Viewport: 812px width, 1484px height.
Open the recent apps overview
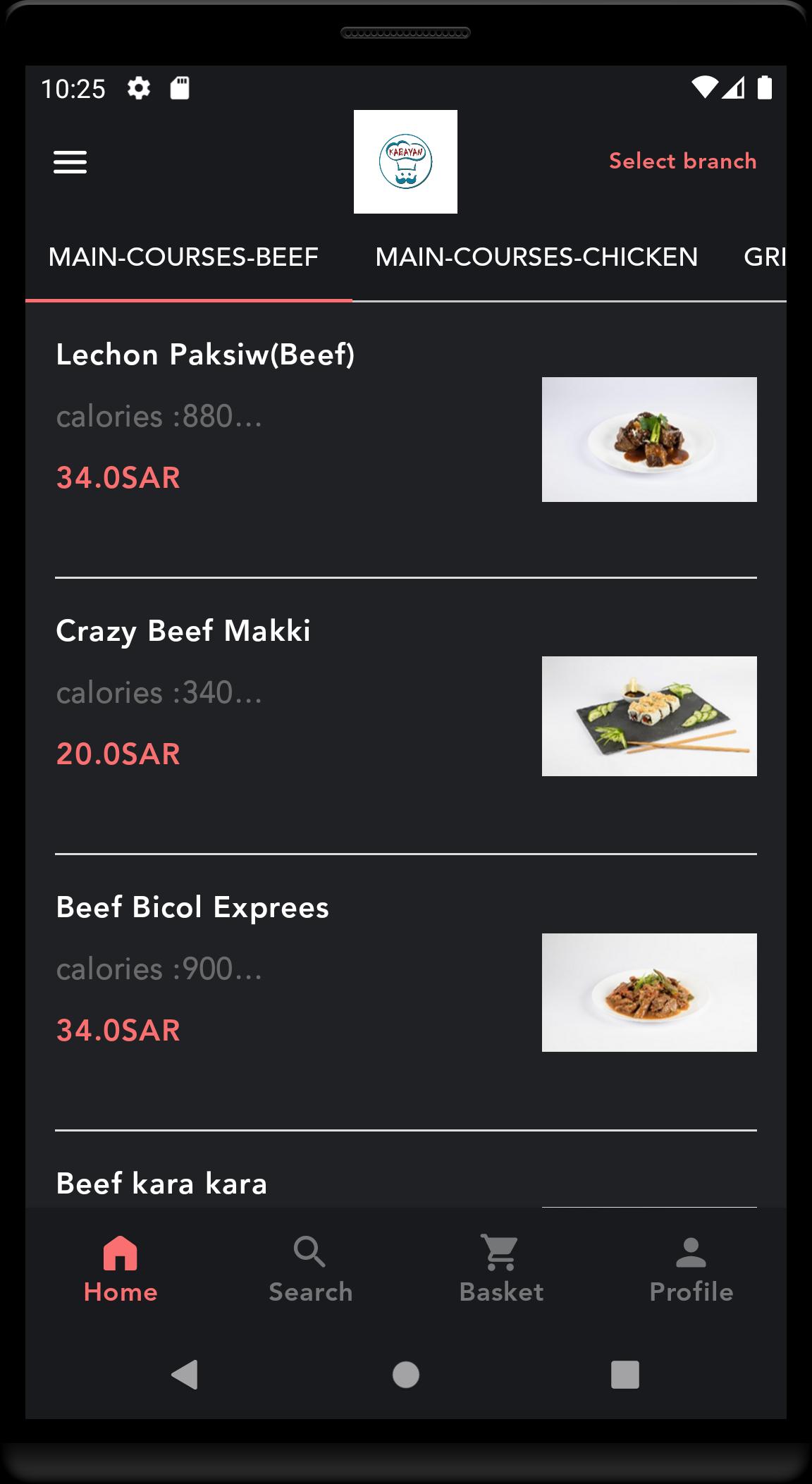pos(625,1375)
